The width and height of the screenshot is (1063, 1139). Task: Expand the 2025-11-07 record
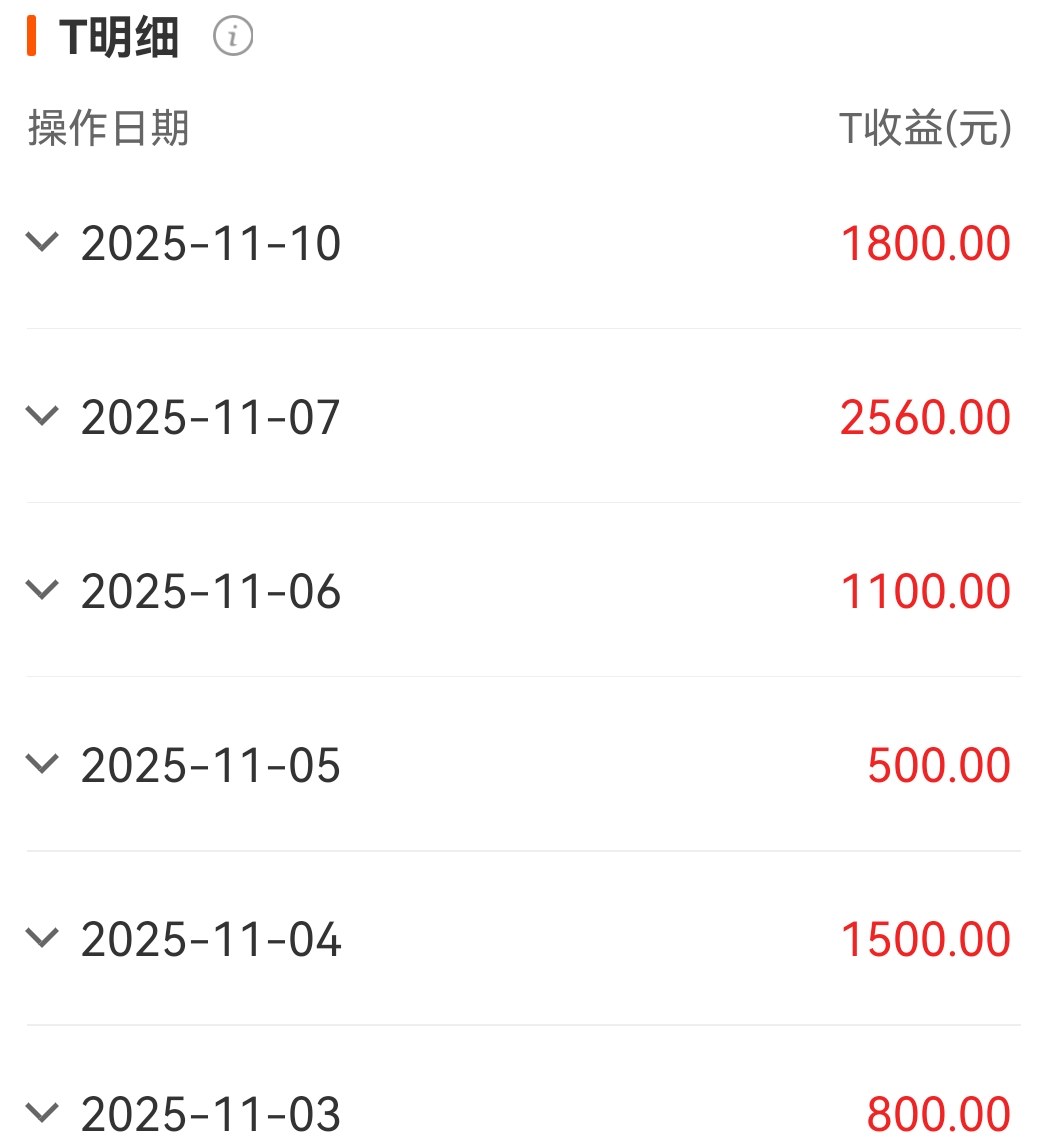tap(42, 416)
